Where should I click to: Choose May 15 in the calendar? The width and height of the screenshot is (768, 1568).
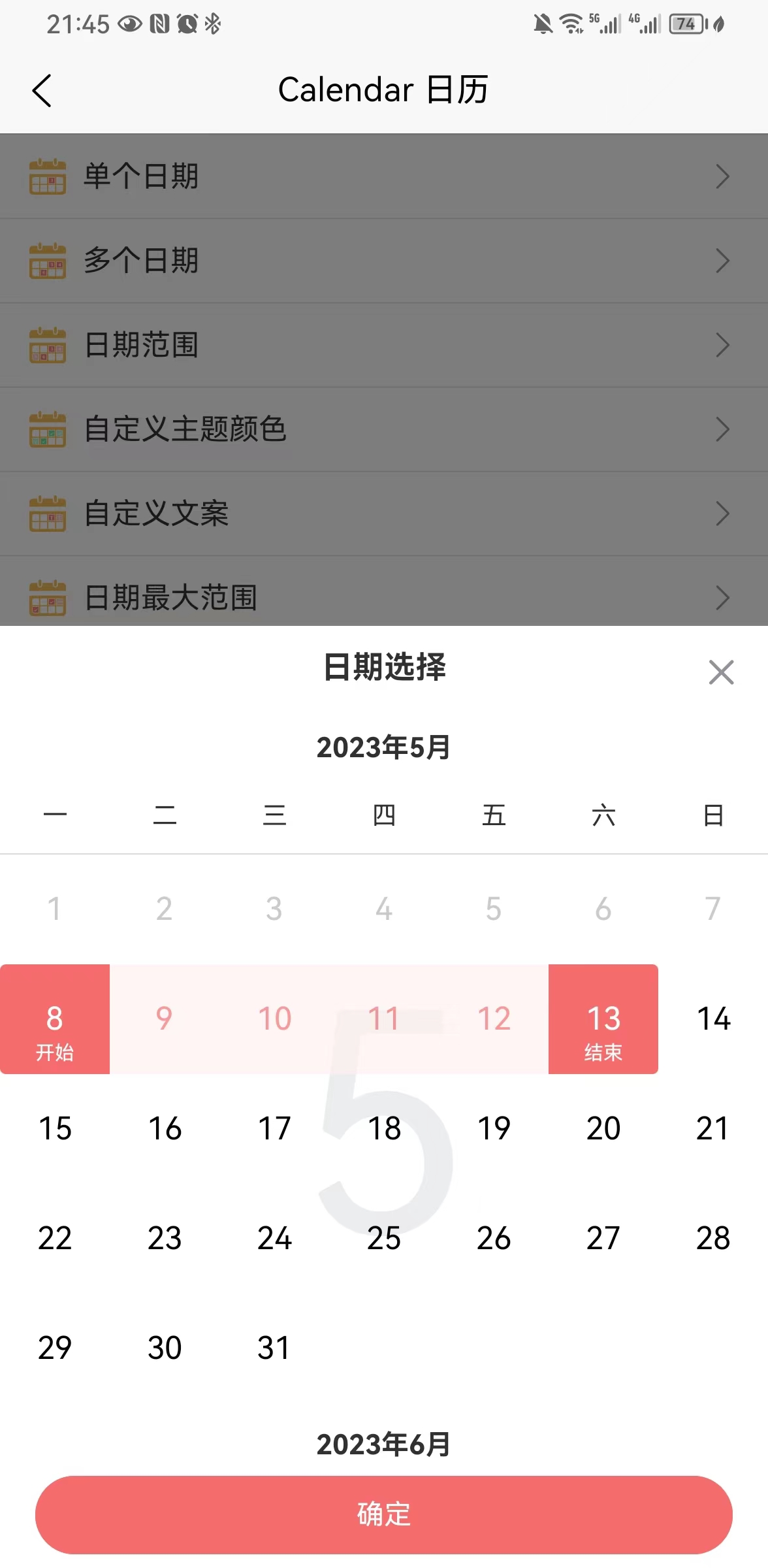(55, 1129)
